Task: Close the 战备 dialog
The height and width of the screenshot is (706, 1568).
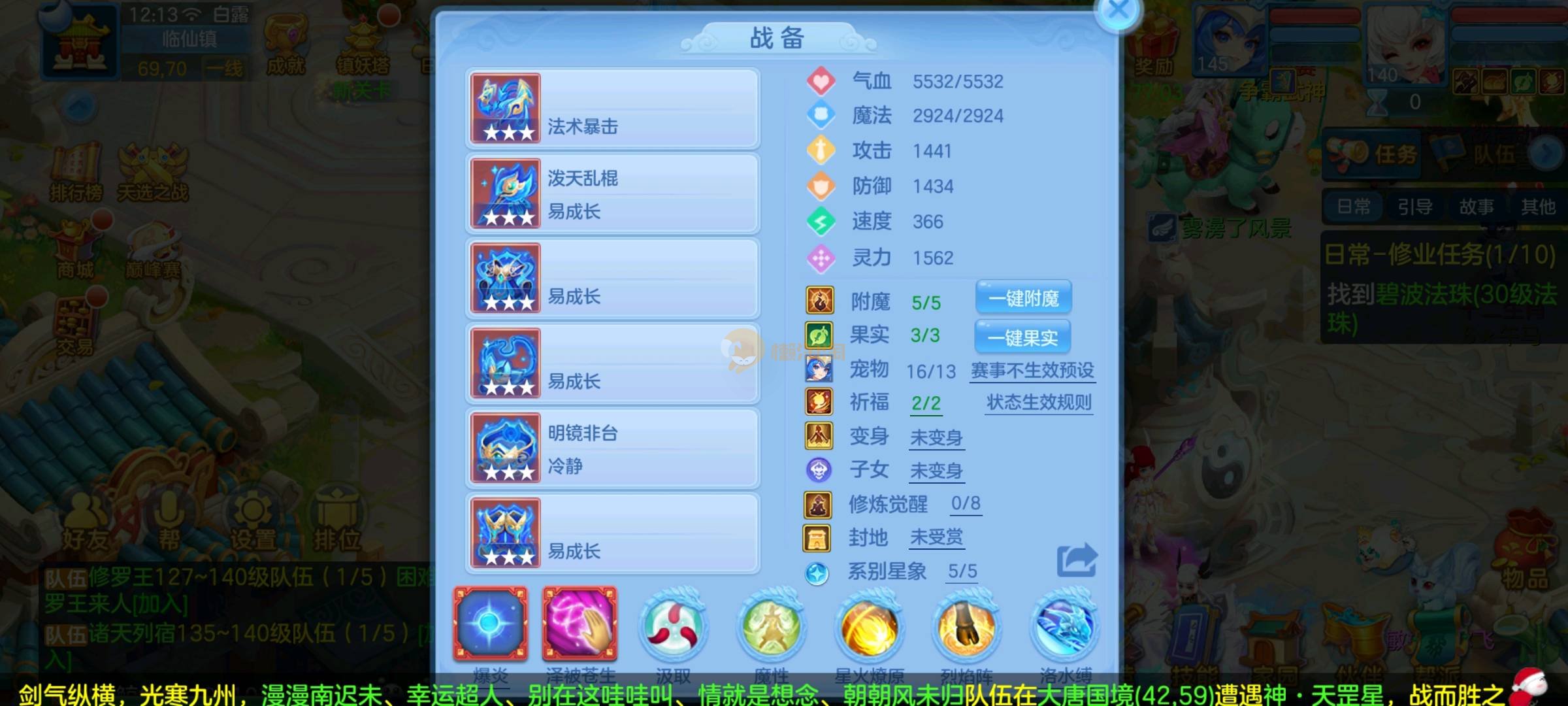Action: click(1119, 10)
